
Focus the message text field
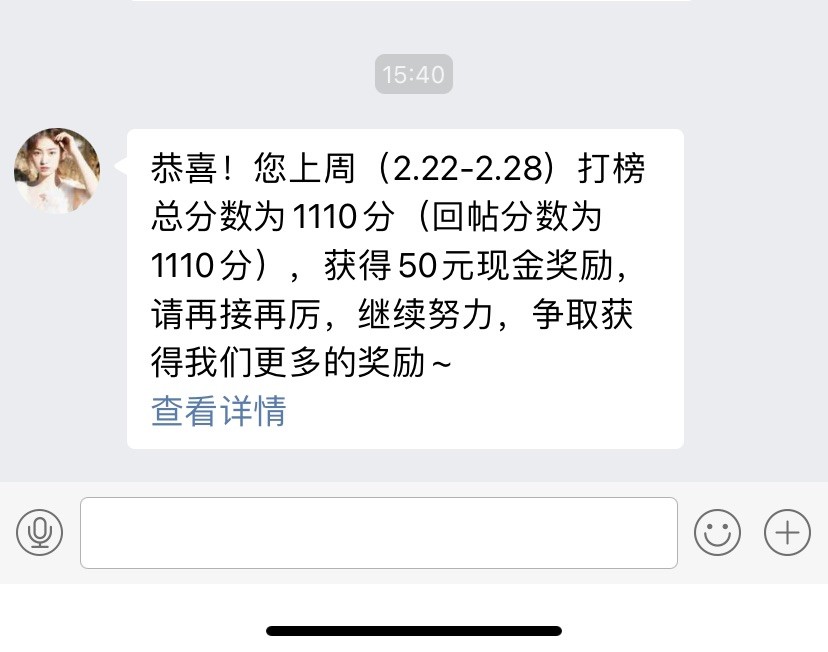379,532
